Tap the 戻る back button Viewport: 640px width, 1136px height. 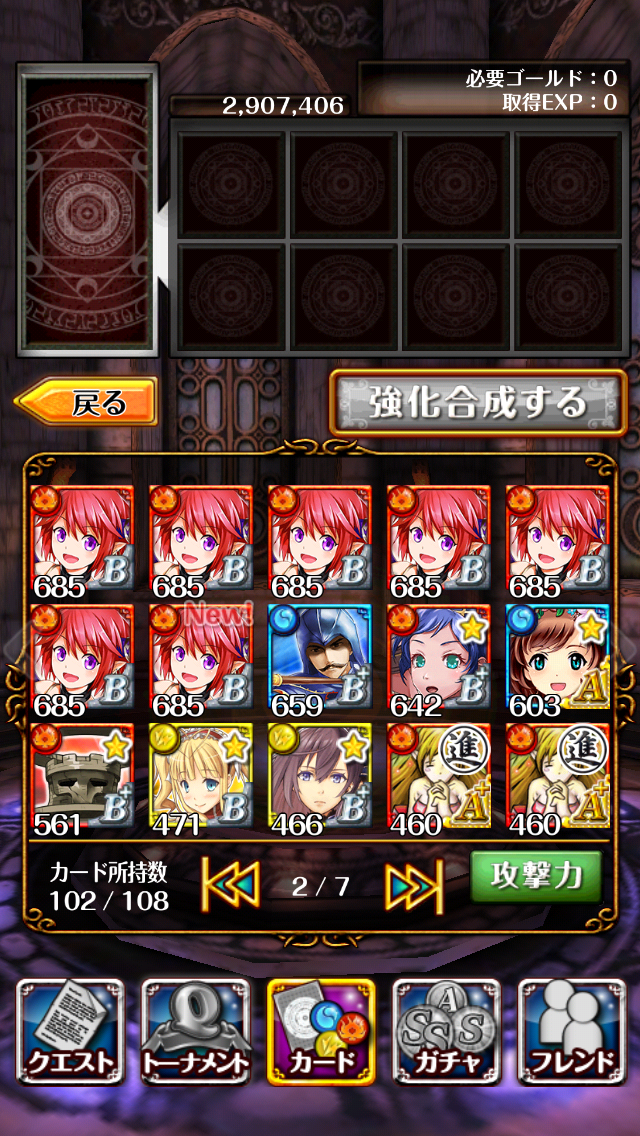click(86, 402)
